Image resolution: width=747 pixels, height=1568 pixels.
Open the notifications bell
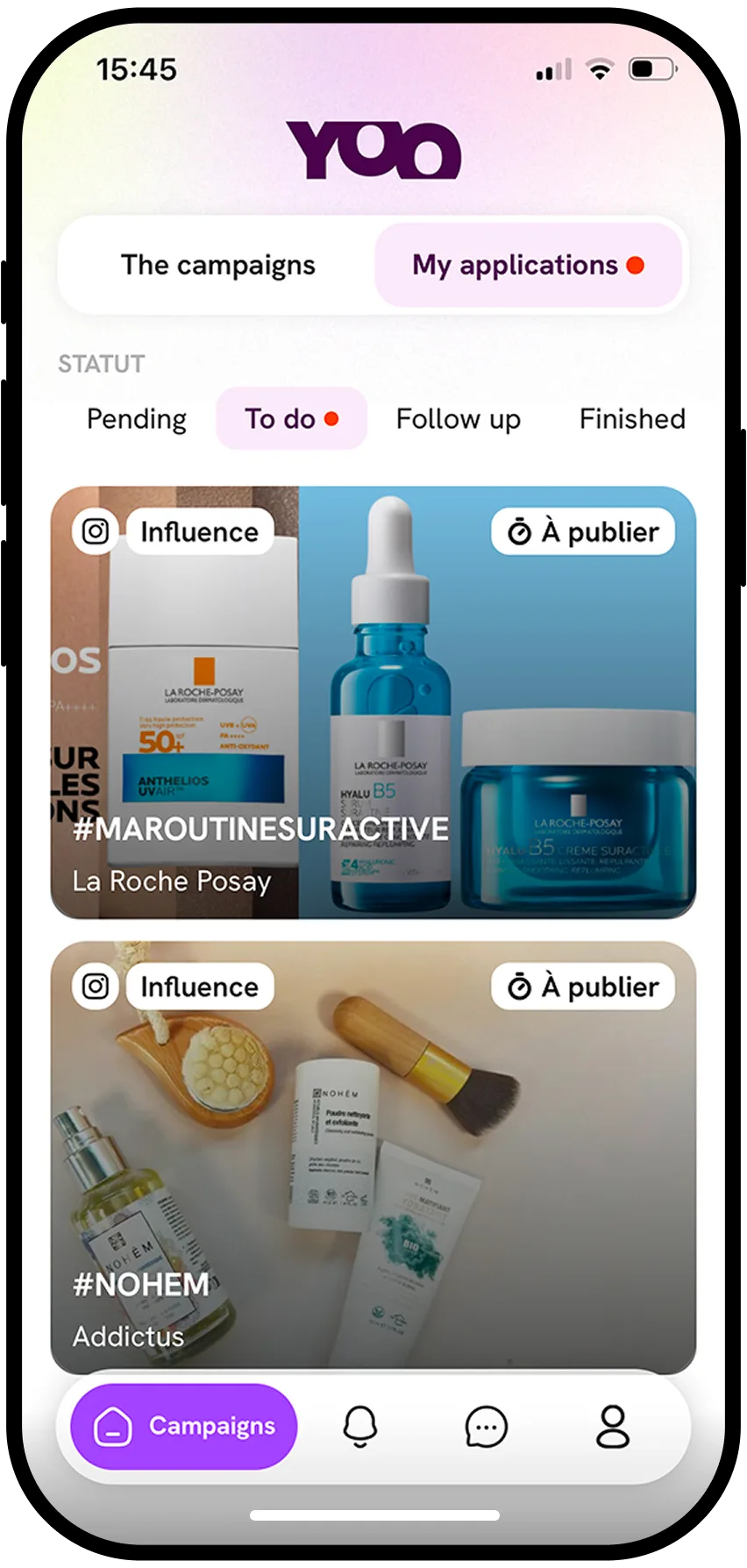(359, 1426)
